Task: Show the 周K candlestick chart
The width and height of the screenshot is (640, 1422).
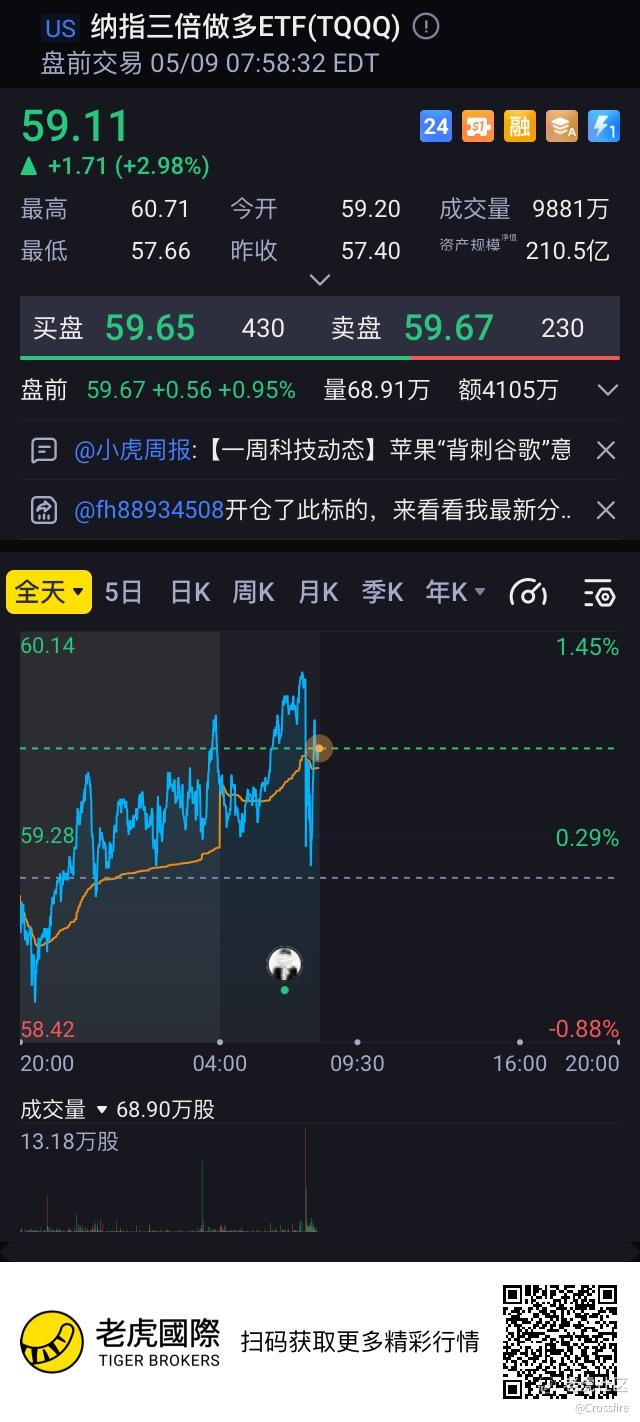Action: [x=253, y=592]
